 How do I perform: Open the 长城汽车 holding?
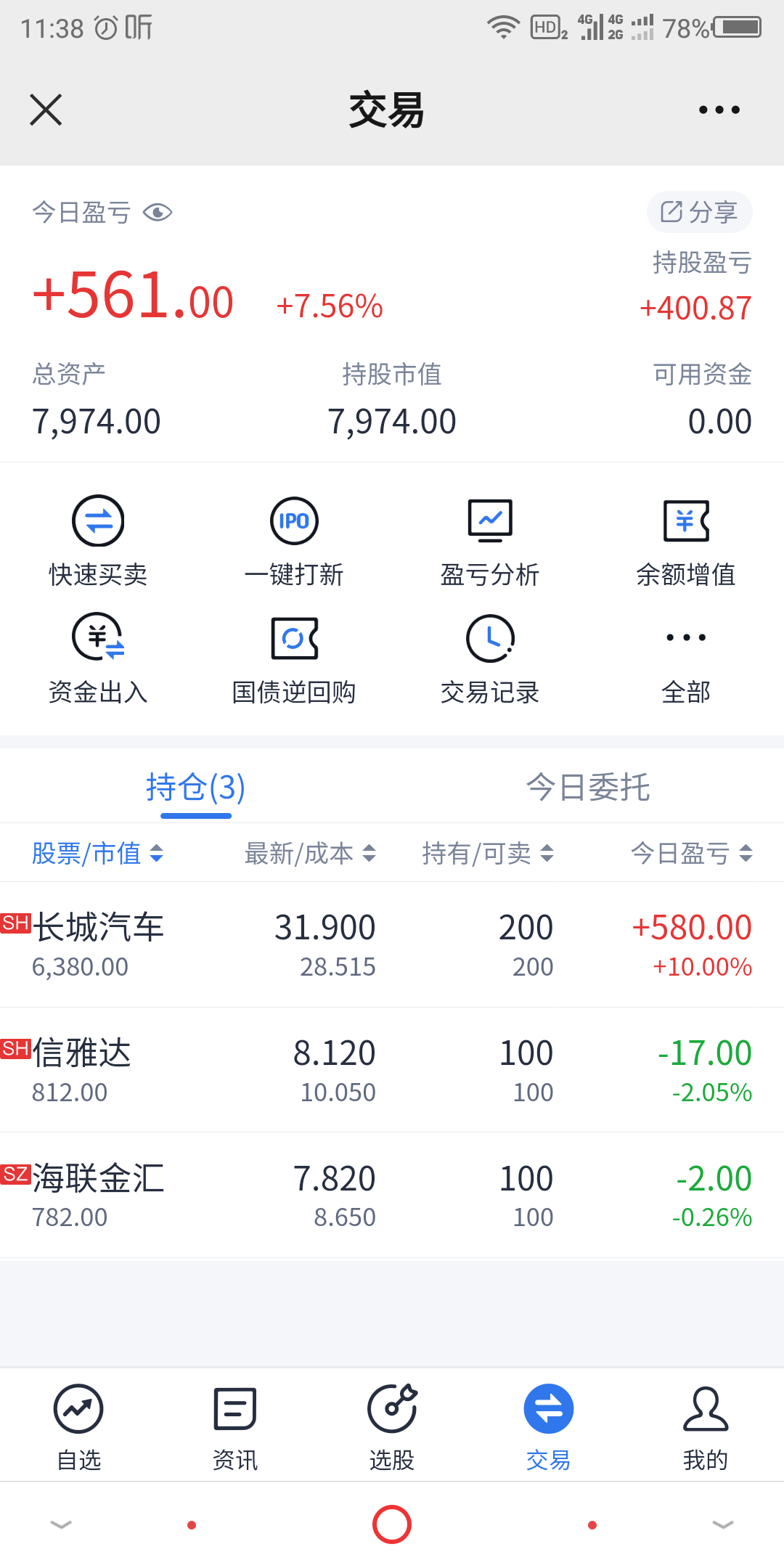(x=392, y=944)
